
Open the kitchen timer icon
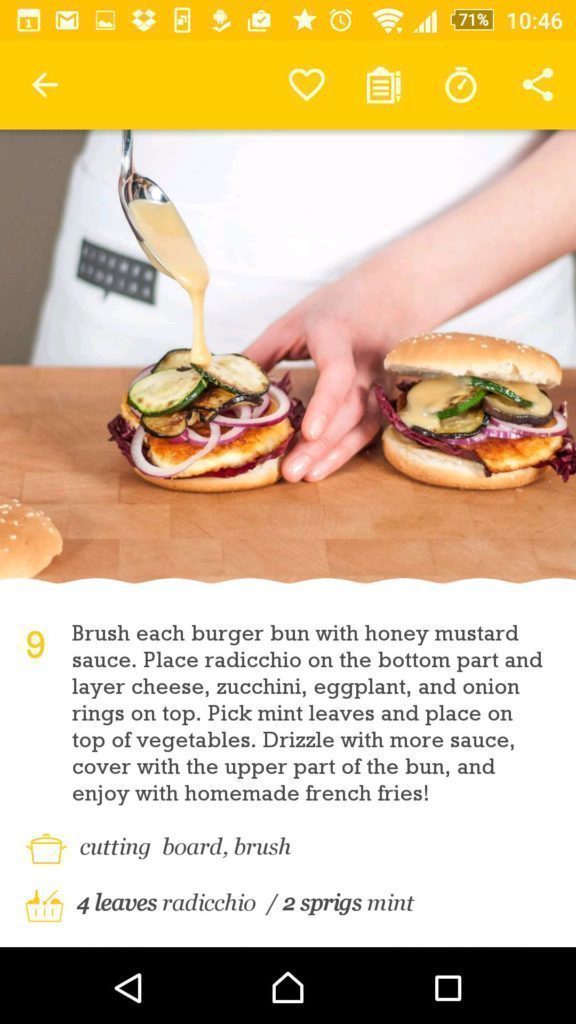460,85
